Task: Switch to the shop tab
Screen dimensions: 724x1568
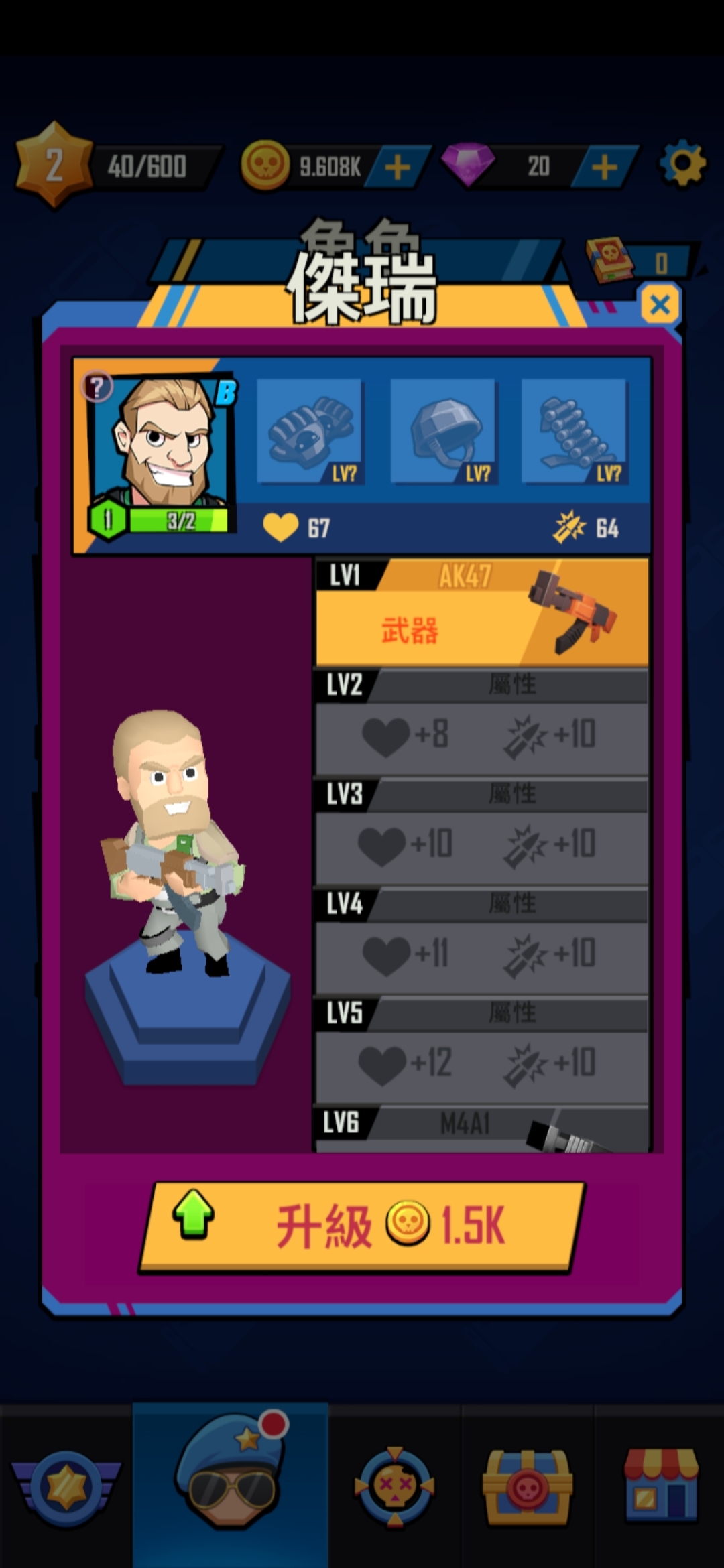Action: [660, 1486]
